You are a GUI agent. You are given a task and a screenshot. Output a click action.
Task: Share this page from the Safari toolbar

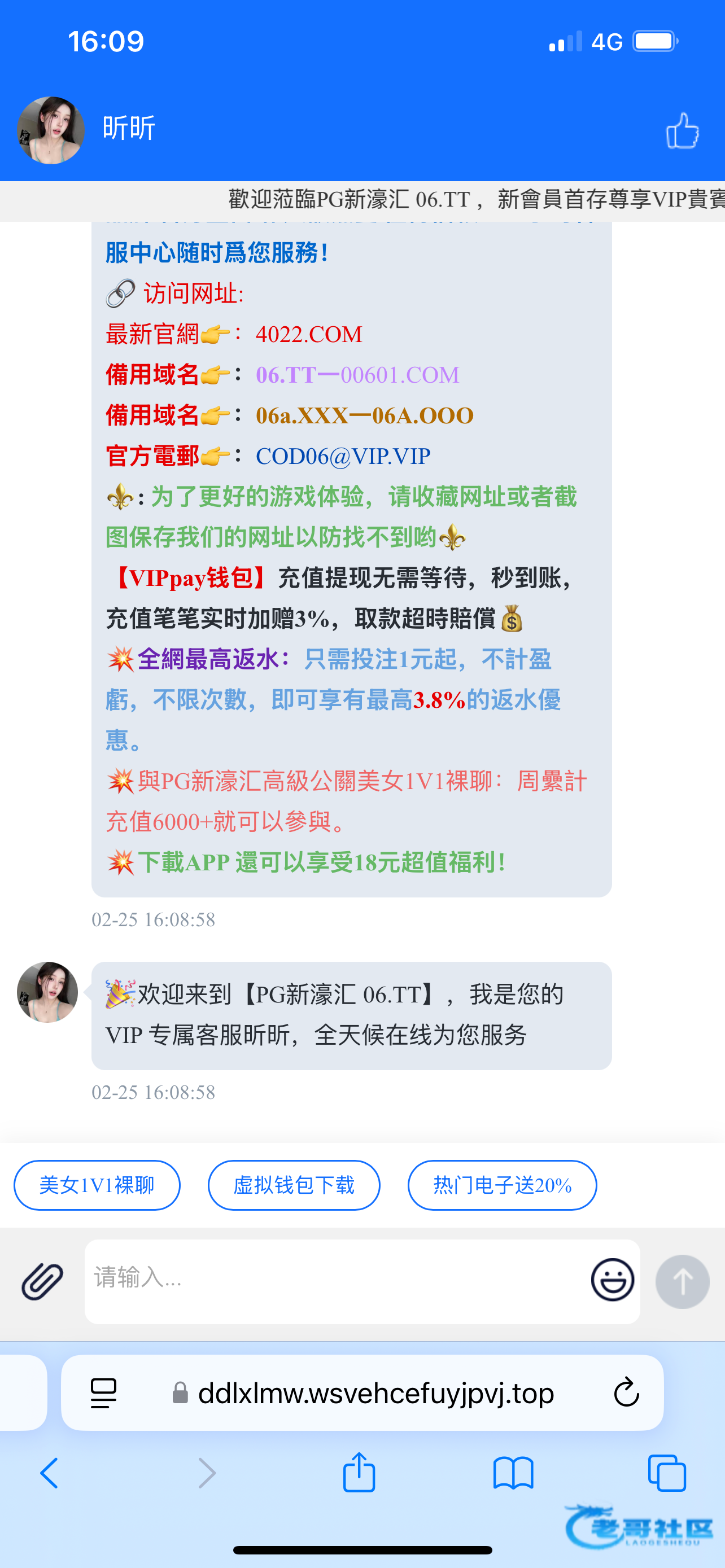click(359, 1473)
